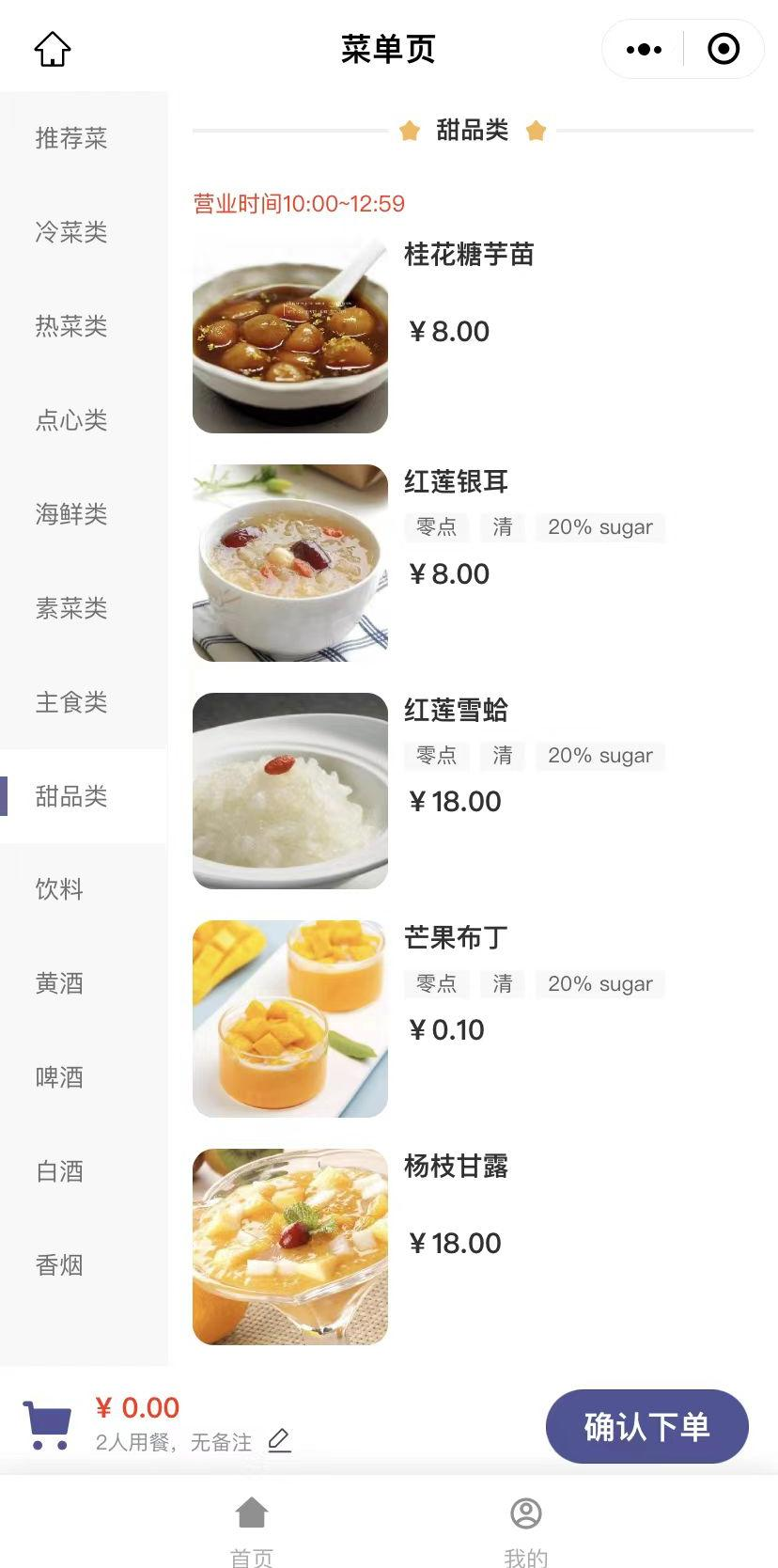This screenshot has height=1568, width=778.
Task: View the 香烟 category
Action: (59, 1265)
